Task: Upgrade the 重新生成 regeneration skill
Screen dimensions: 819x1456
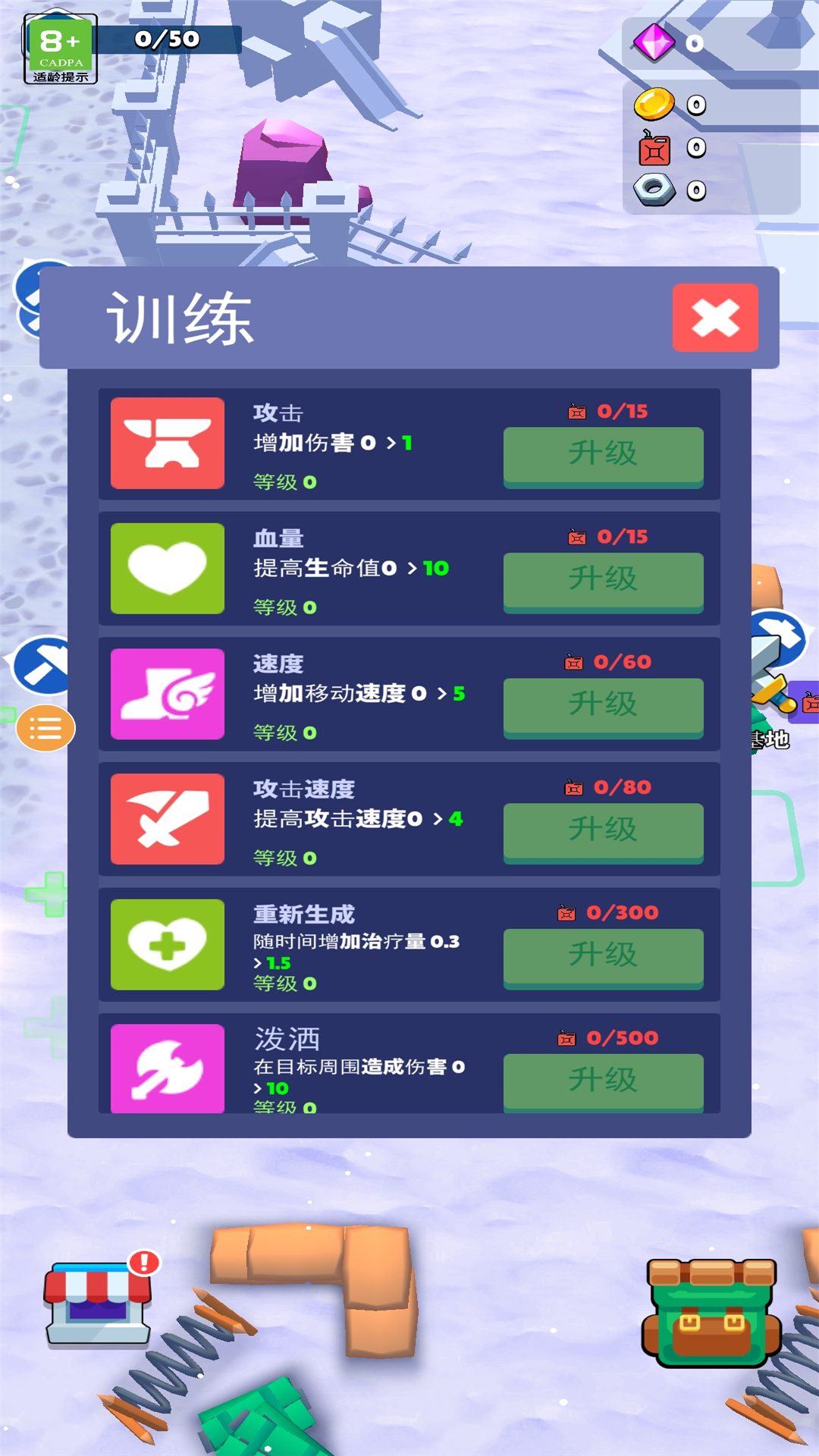Action: 603,955
